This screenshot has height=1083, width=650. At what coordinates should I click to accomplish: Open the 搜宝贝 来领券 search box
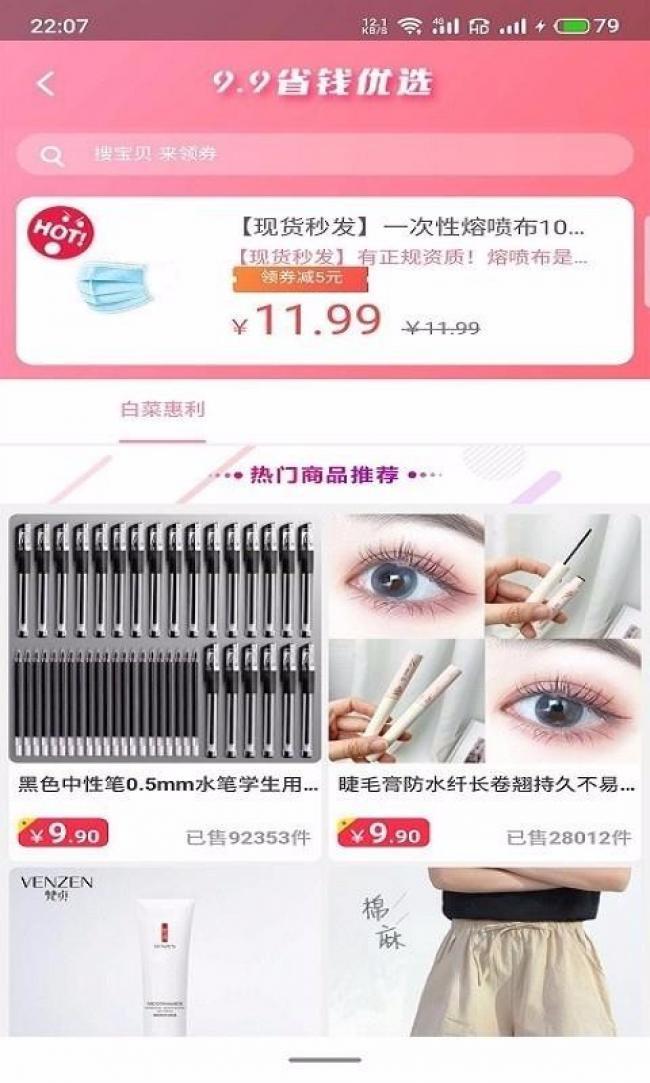pos(325,154)
